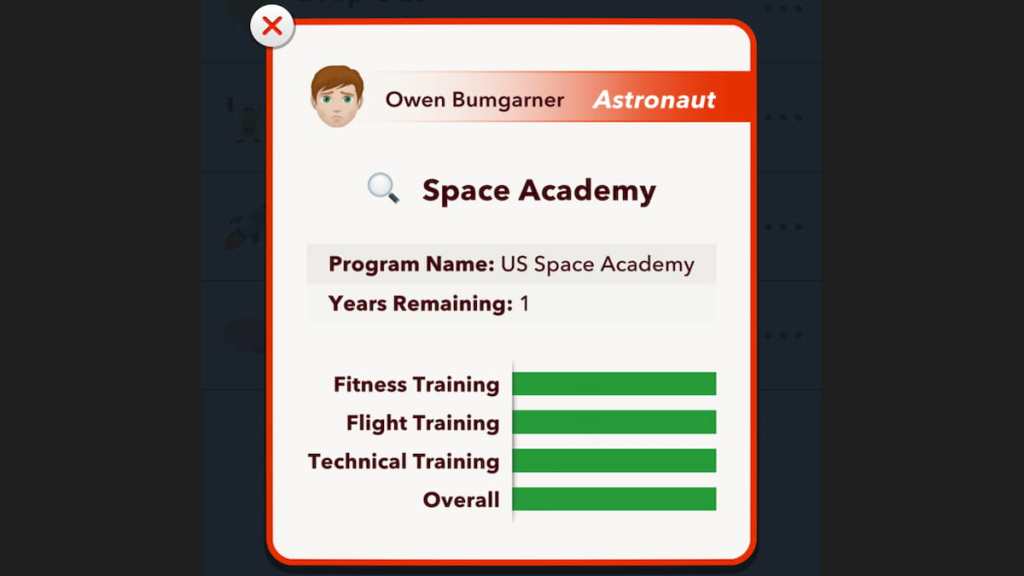Close the Space Academy dialog
Image resolution: width=1024 pixels, height=576 pixels.
click(272, 27)
